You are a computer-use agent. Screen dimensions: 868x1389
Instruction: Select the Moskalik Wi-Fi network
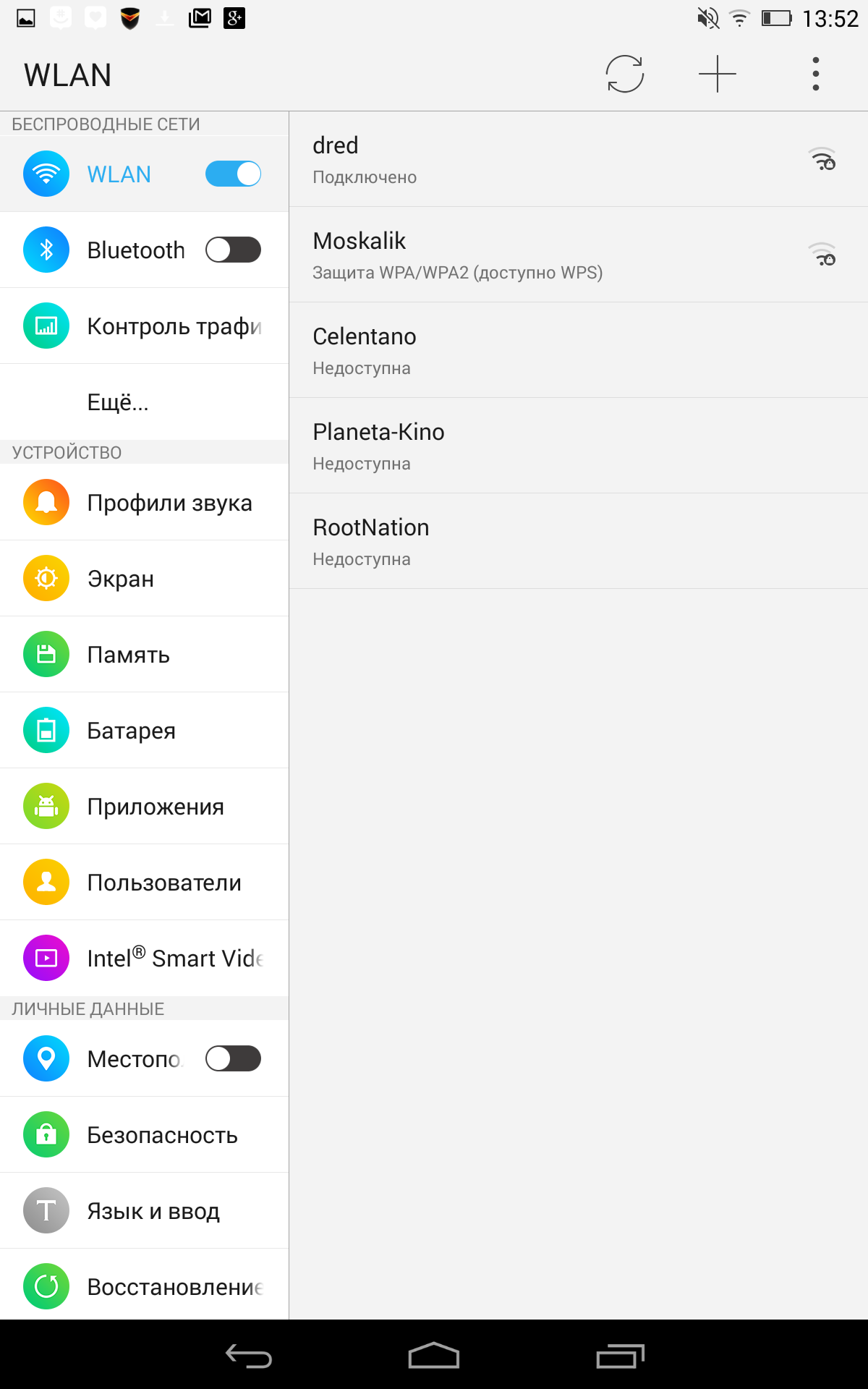pos(579,255)
